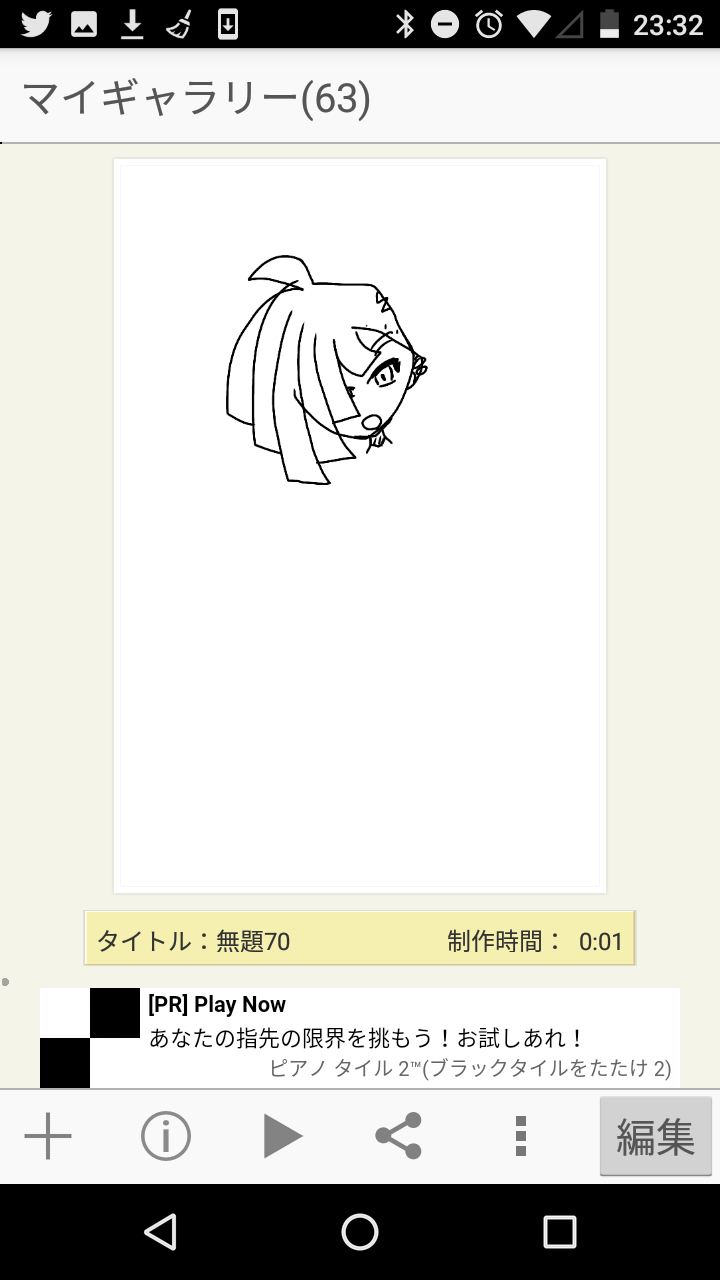Open the artwork info icon

coord(166,1137)
